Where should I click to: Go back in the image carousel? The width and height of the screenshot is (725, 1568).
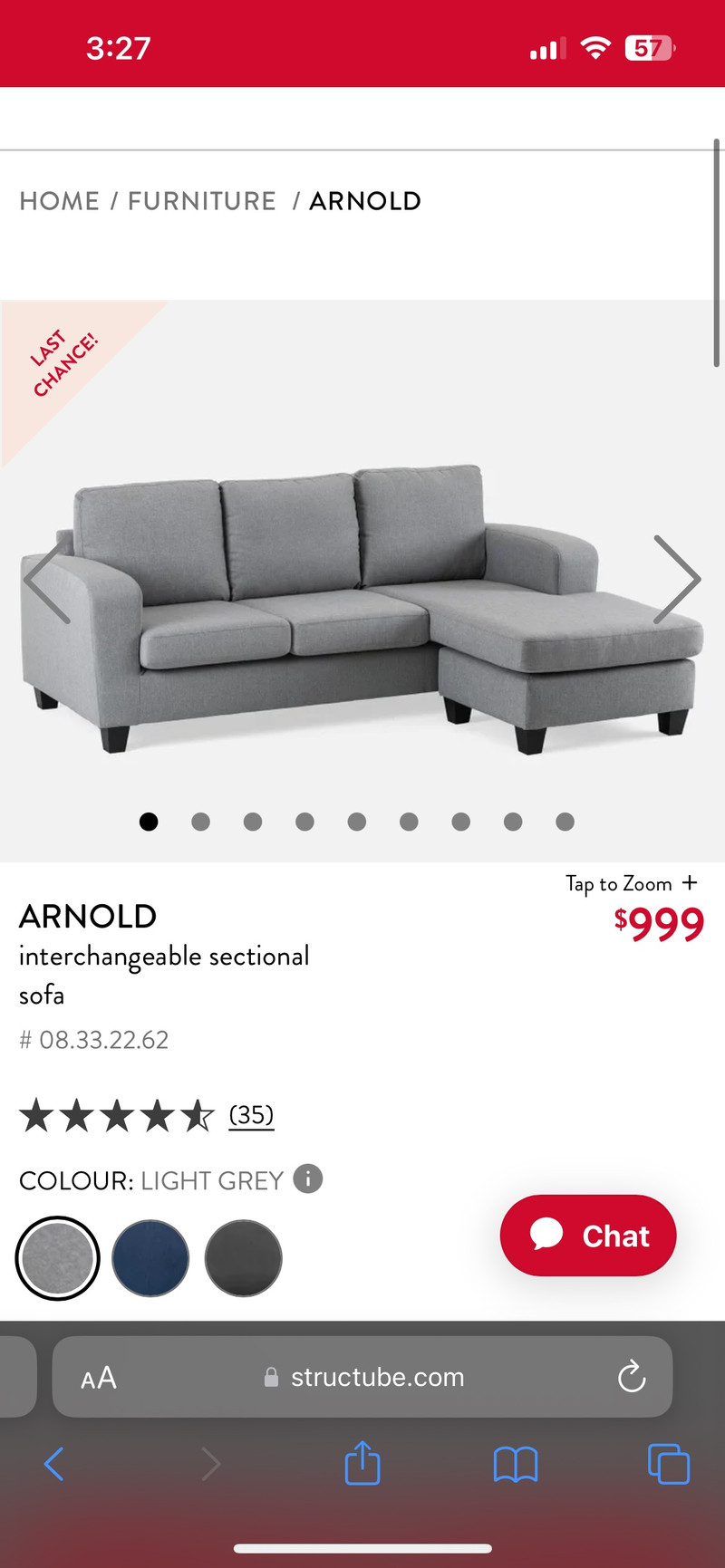(x=45, y=580)
